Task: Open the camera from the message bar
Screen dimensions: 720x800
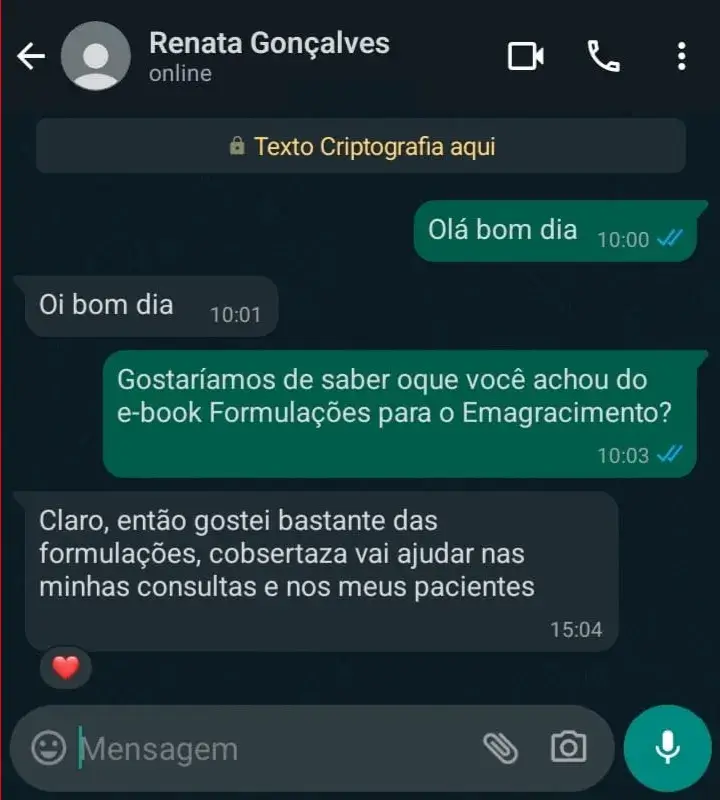Action: [568, 747]
